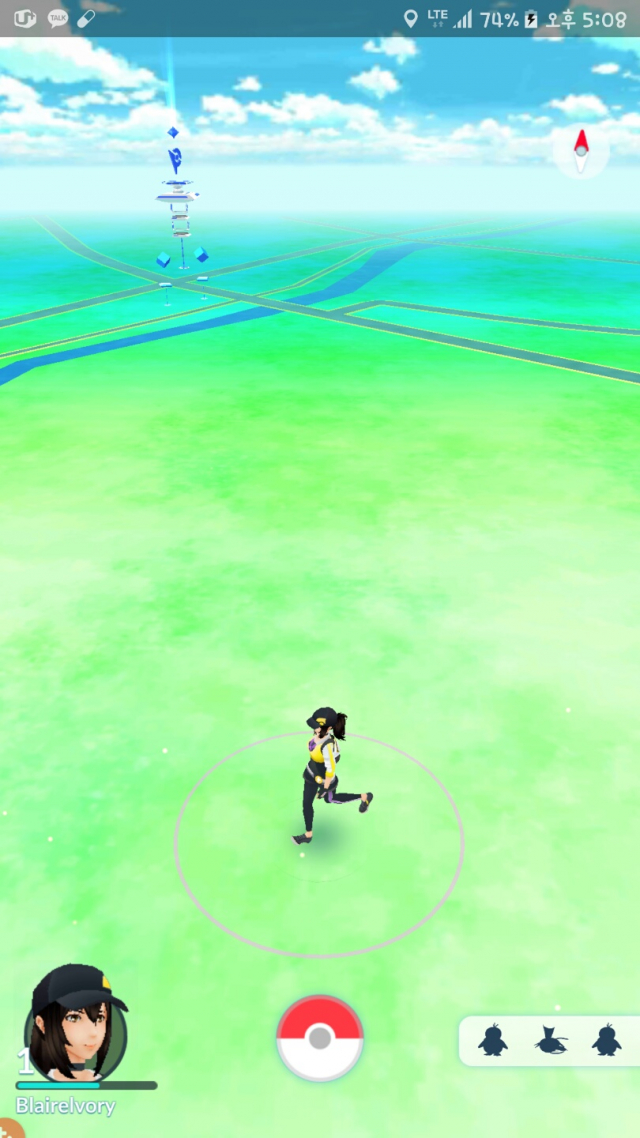The image size is (640, 1138).
Task: Open the Poké Ball main menu
Action: [320, 1038]
